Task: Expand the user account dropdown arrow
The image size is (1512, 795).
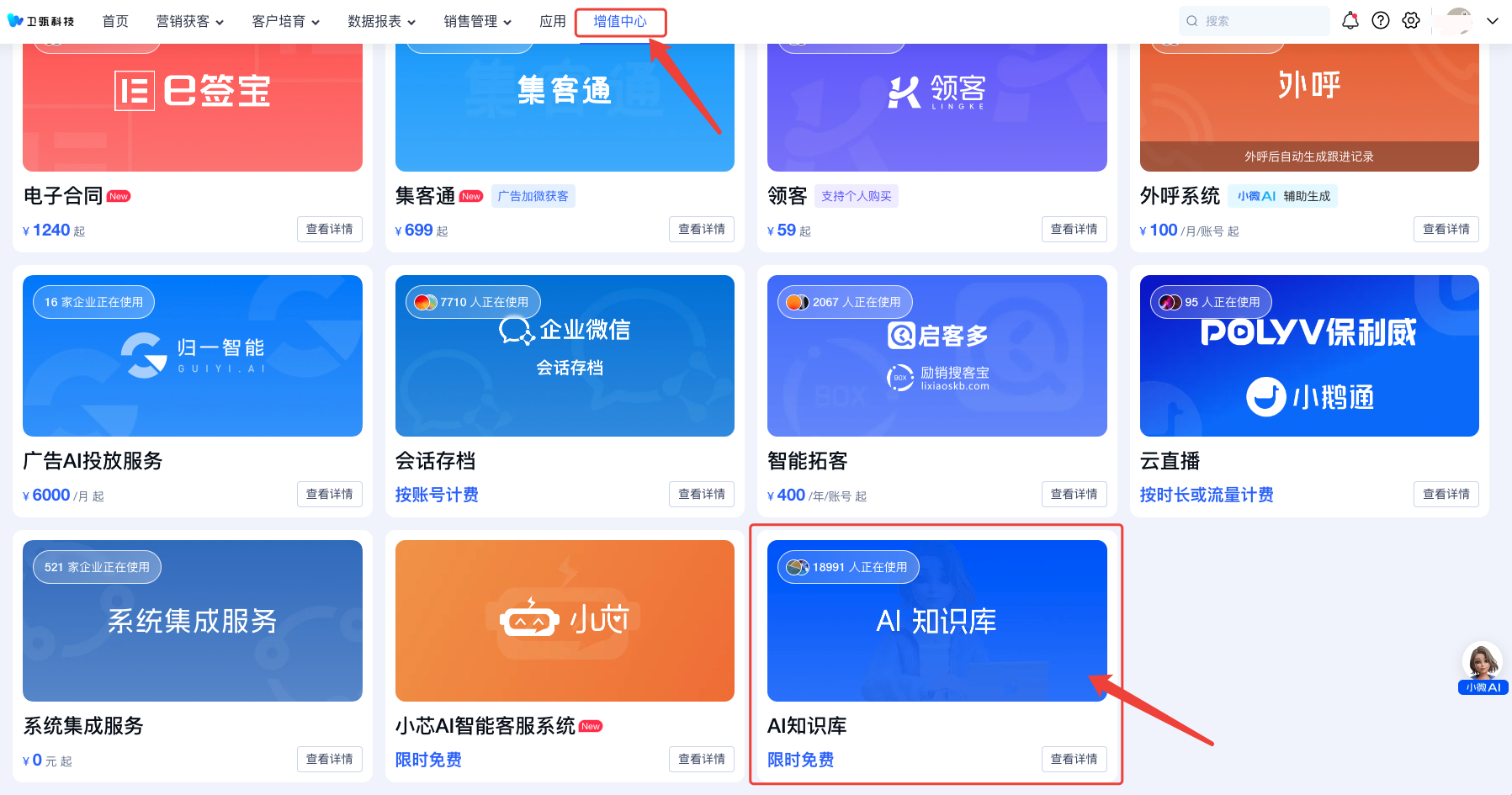Action: pyautogui.click(x=1493, y=21)
